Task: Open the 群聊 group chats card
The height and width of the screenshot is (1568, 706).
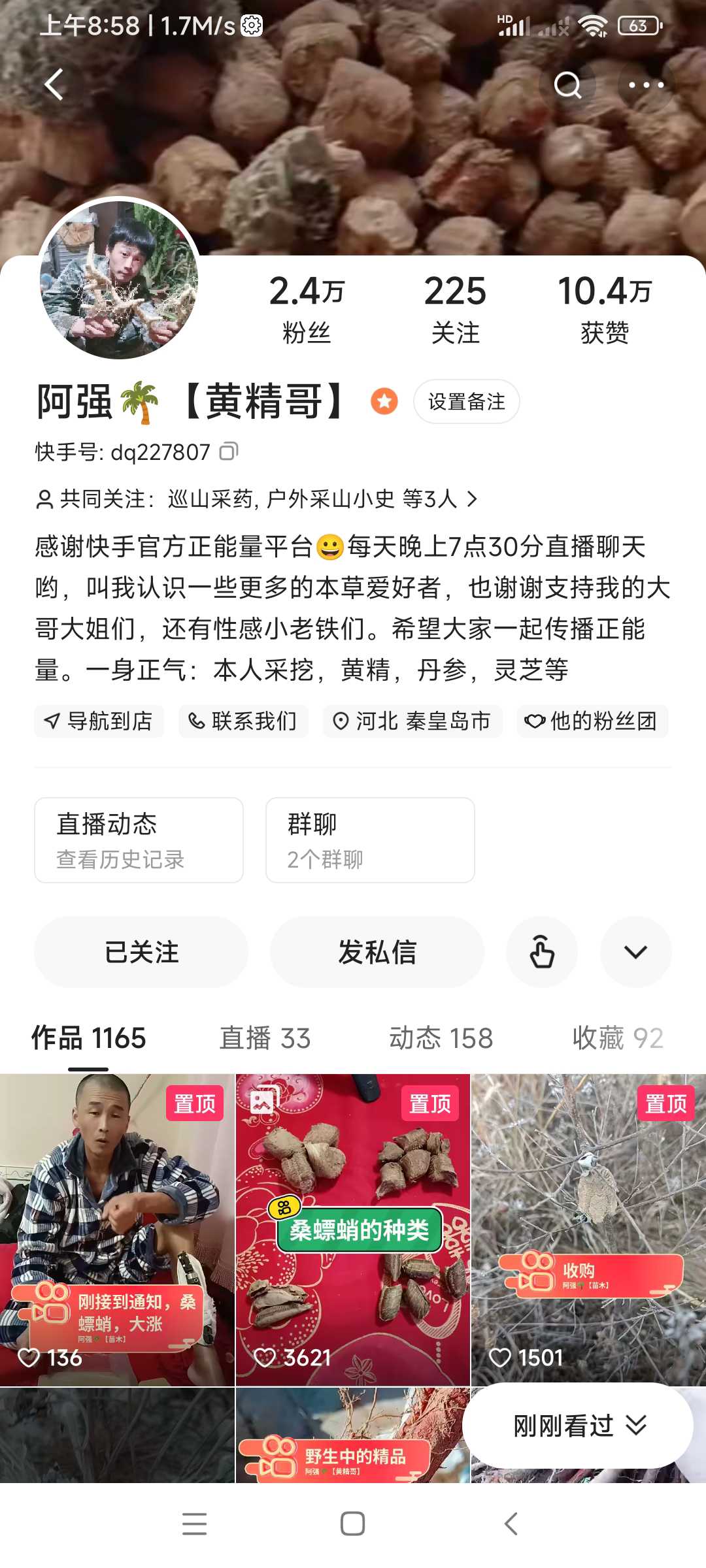Action: pos(370,840)
